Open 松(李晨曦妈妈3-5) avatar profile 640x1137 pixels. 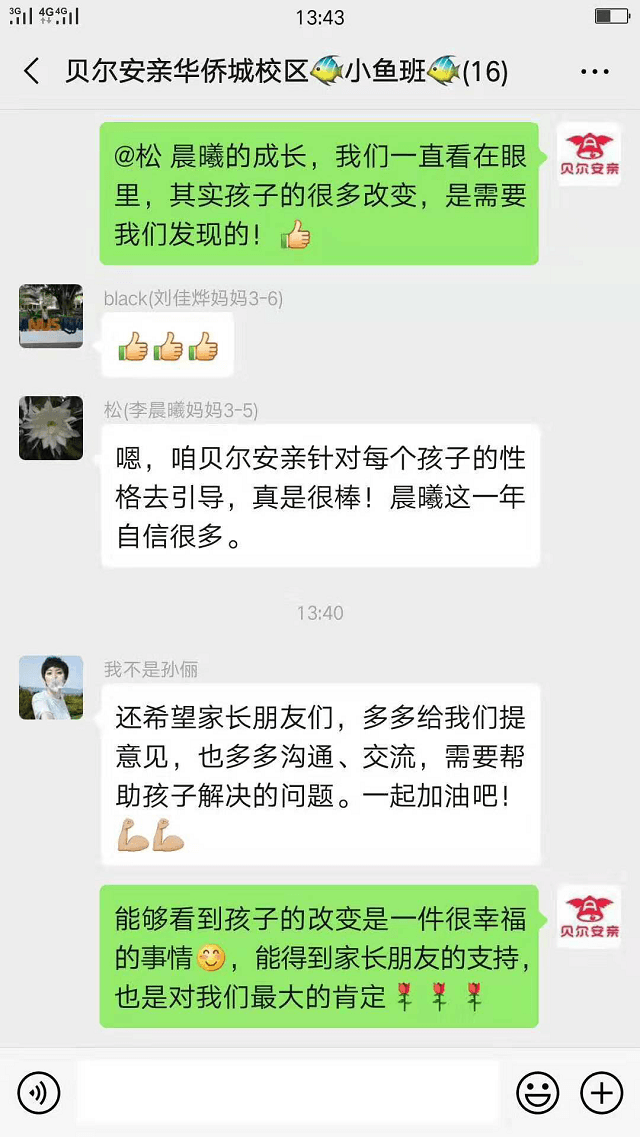tap(51, 428)
